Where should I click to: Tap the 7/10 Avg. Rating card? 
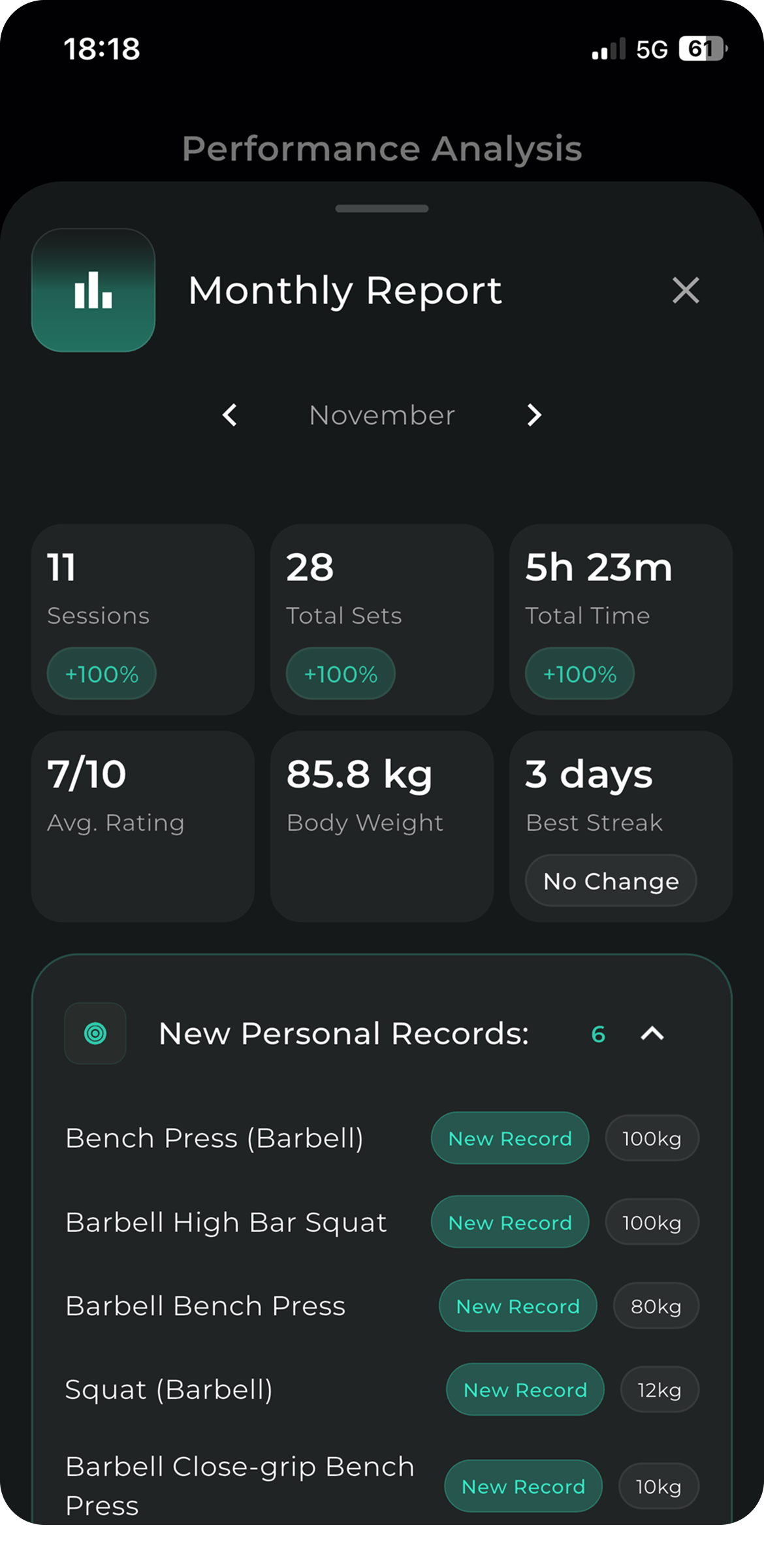tap(143, 825)
